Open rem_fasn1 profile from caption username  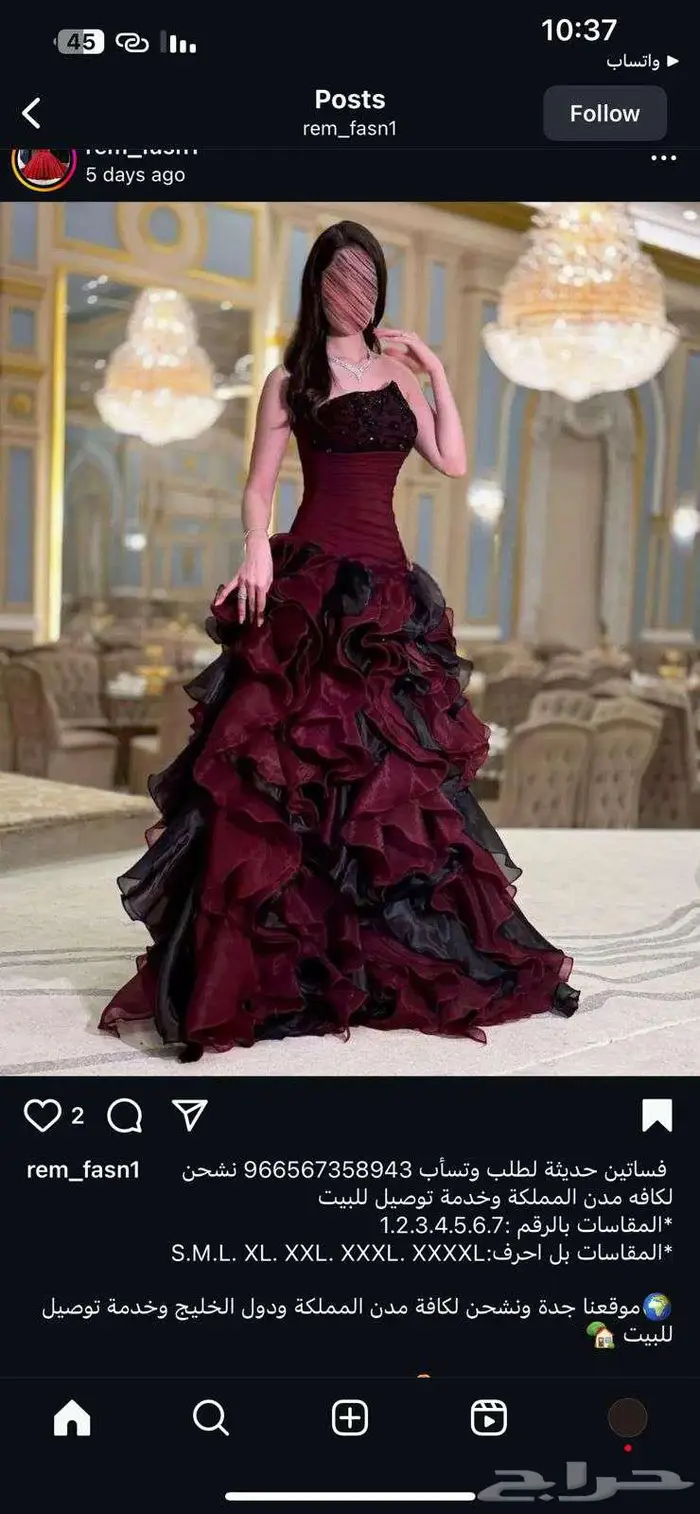pyautogui.click(x=83, y=1170)
